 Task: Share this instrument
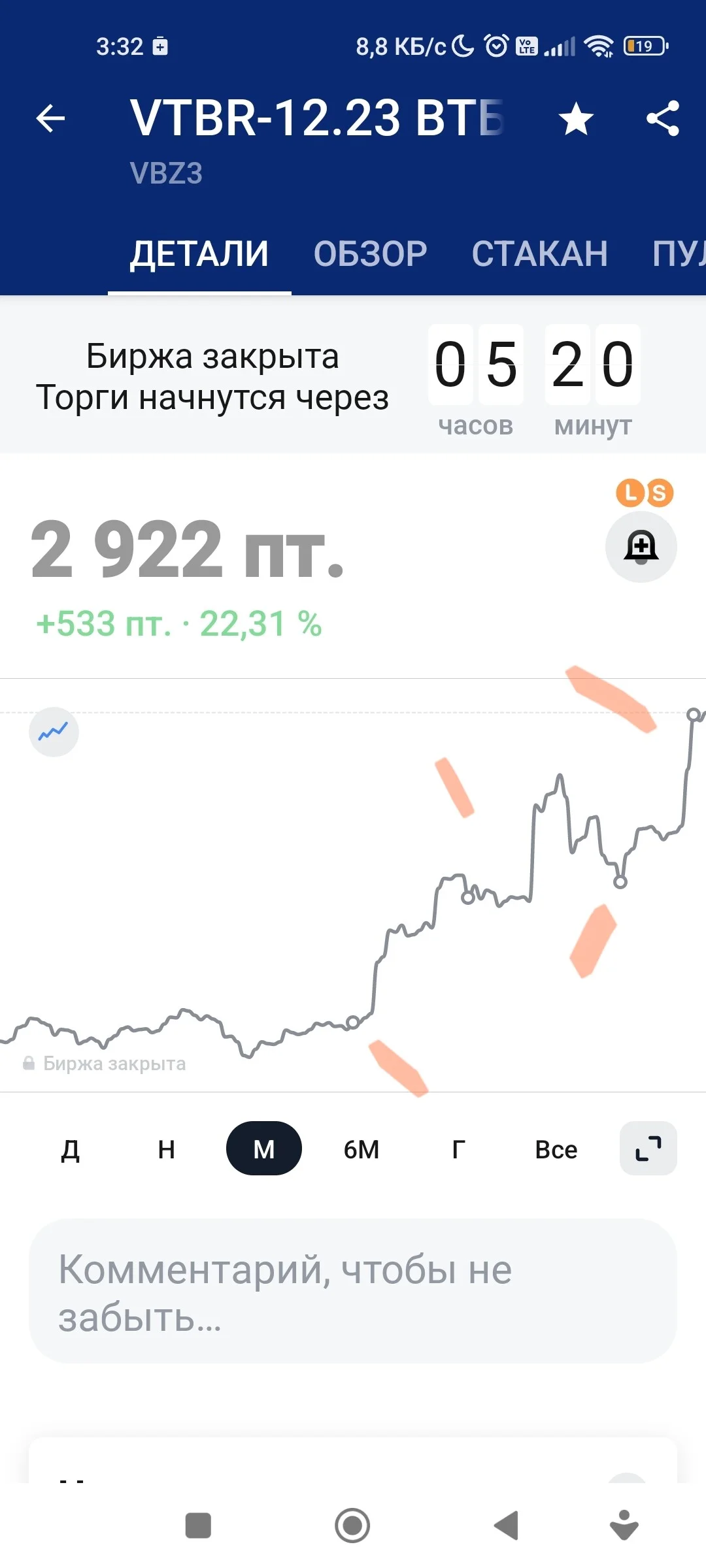663,118
